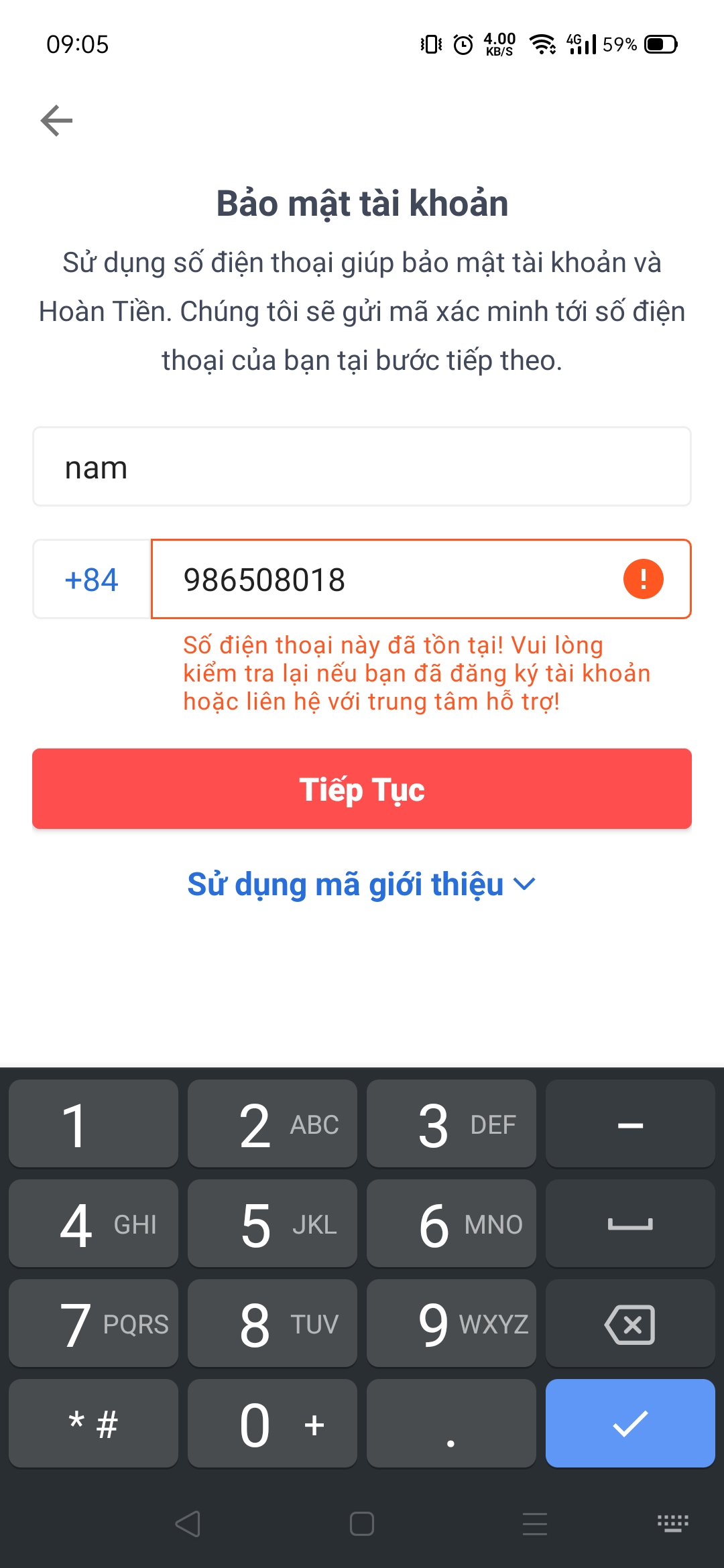Tap the orange error icon in phone field
Screen dimensions: 724x1568
tap(643, 579)
